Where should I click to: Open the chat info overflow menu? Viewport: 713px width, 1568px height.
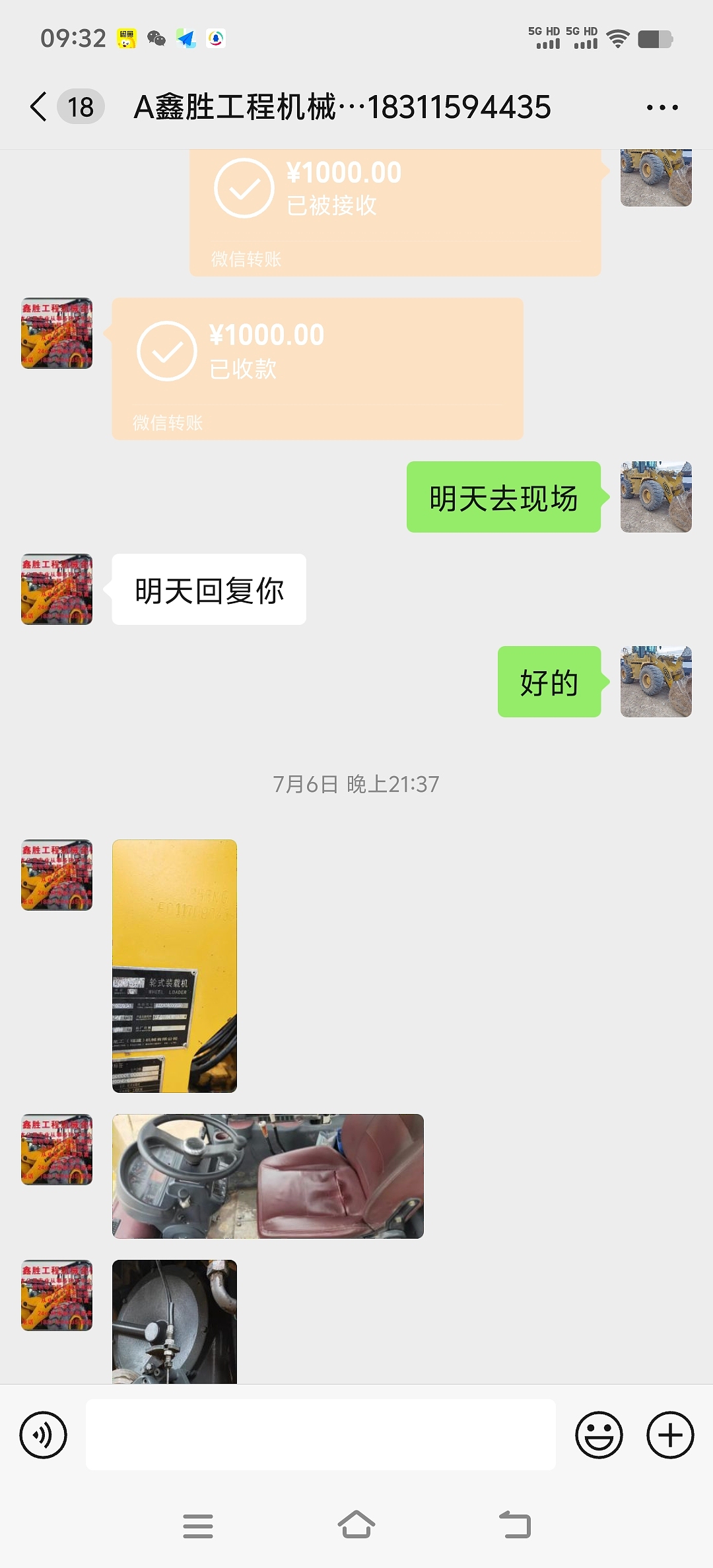click(x=662, y=108)
